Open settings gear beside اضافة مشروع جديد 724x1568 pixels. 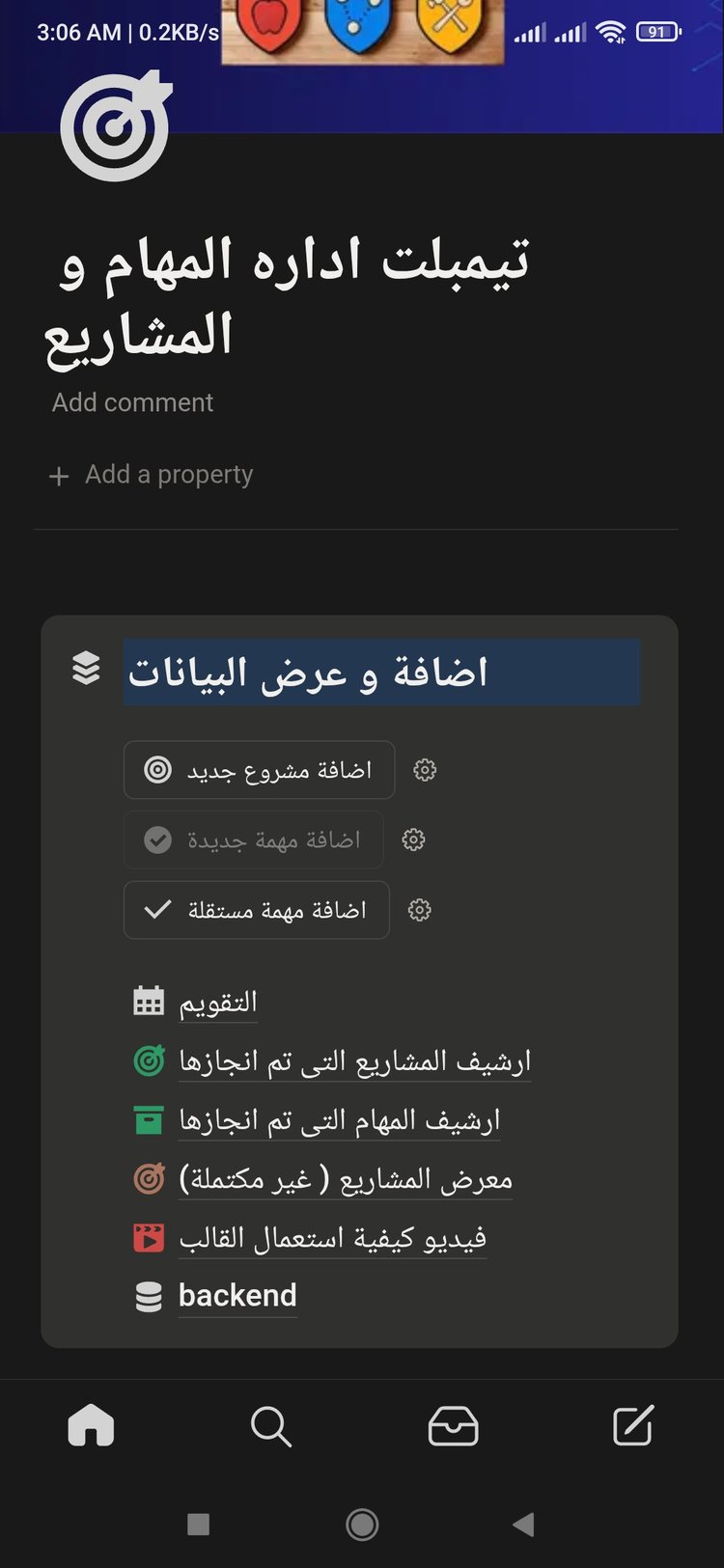coord(425,770)
